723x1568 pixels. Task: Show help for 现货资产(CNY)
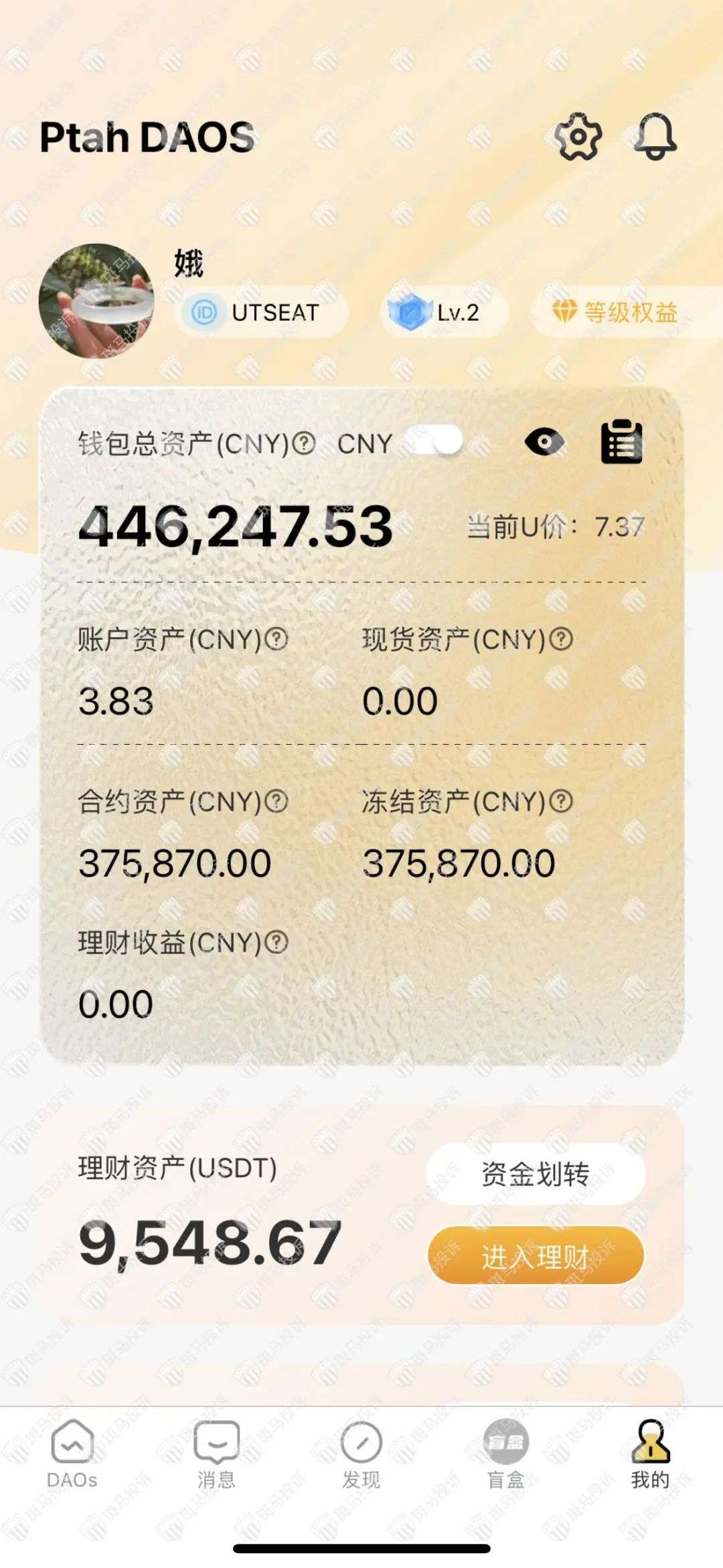[561, 639]
